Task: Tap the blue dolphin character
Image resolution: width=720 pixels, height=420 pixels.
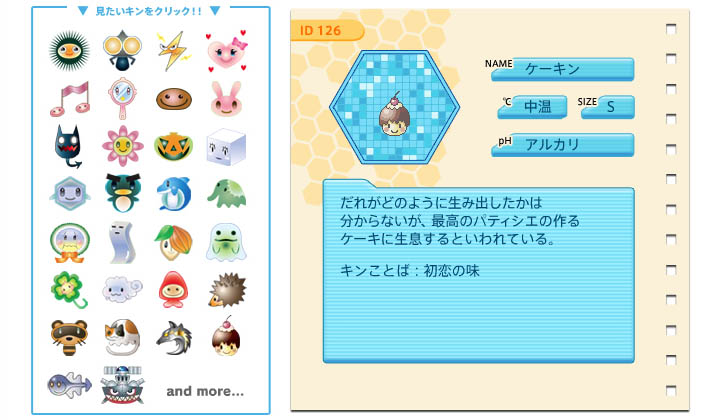Action: click(x=173, y=193)
